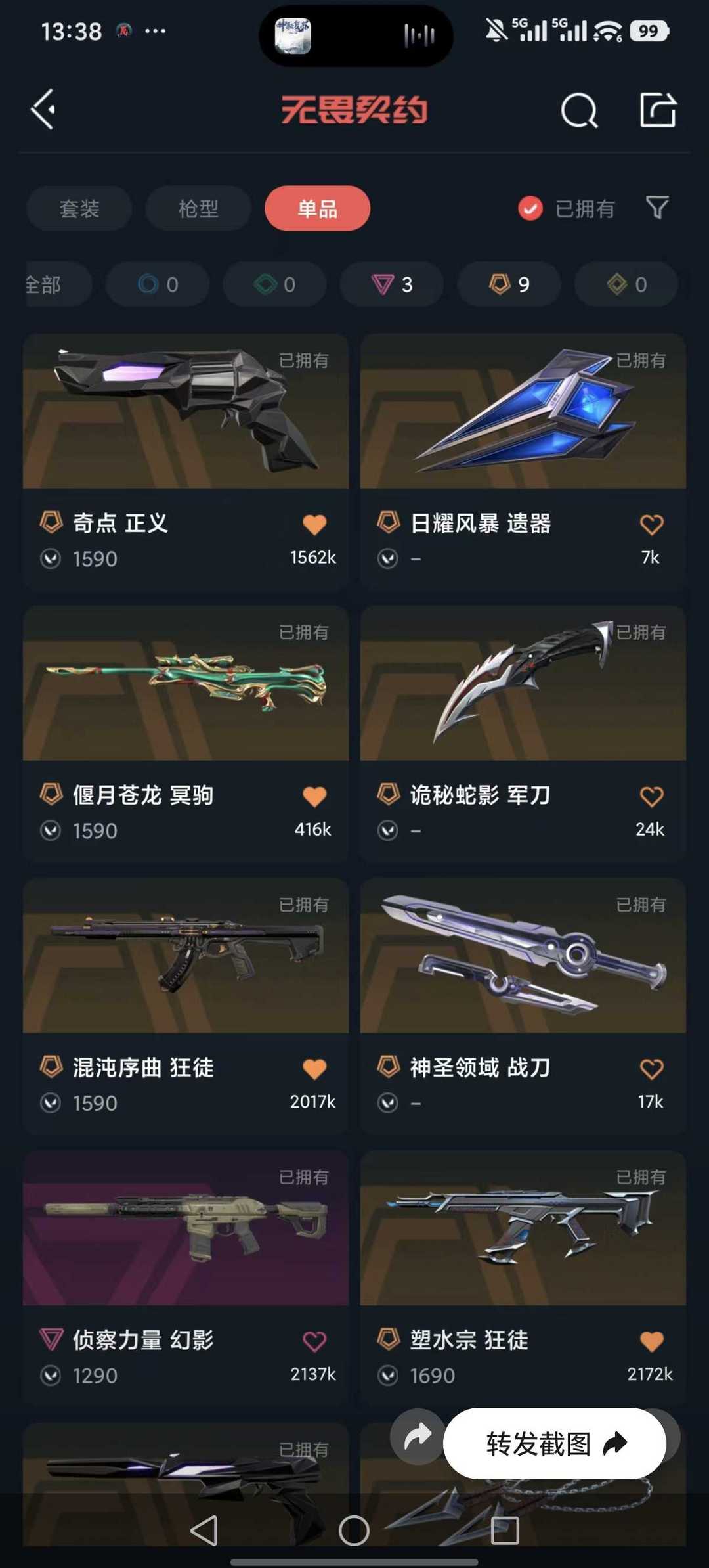Select the rarity filter showing count 9
Image resolution: width=709 pixels, height=1568 pixels.
(509, 284)
